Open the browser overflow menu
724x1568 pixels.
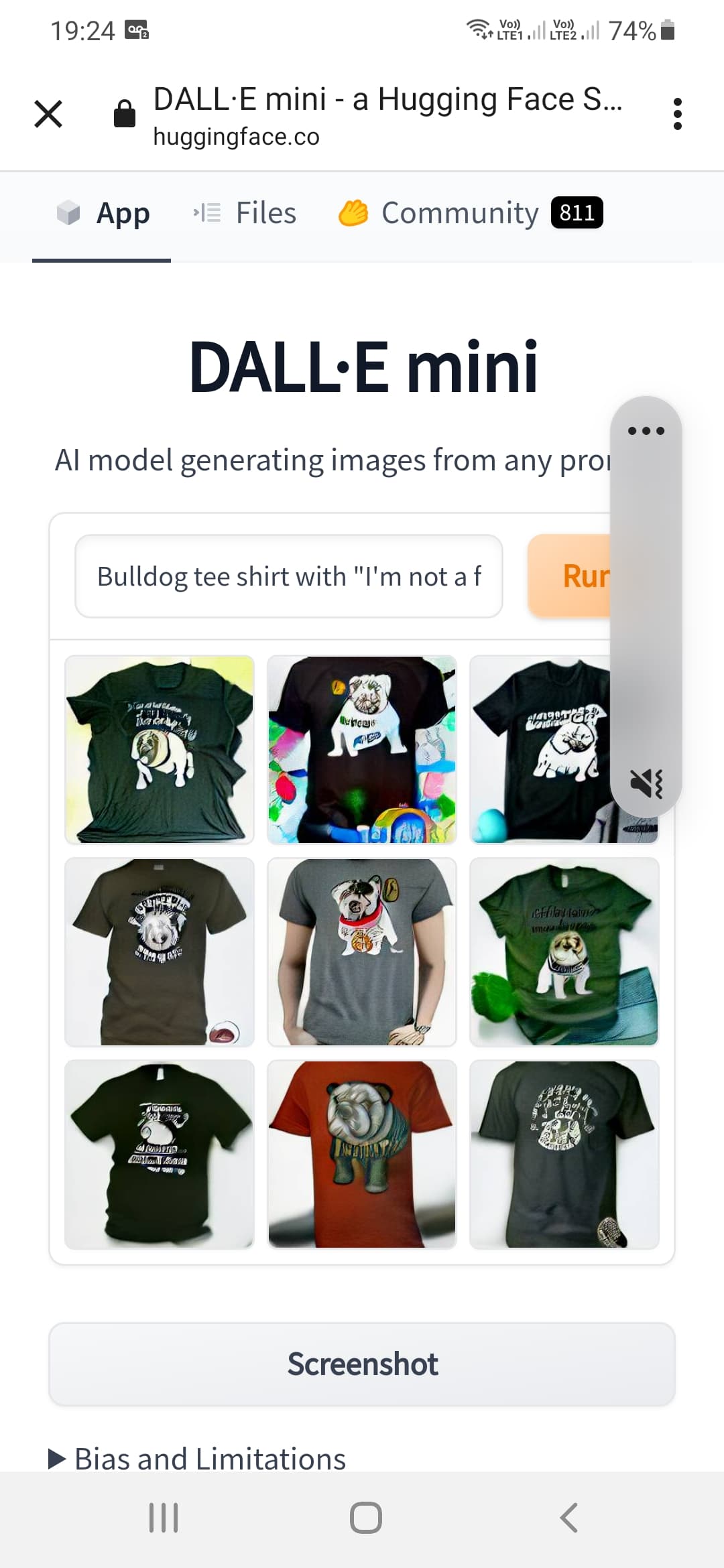point(677,114)
